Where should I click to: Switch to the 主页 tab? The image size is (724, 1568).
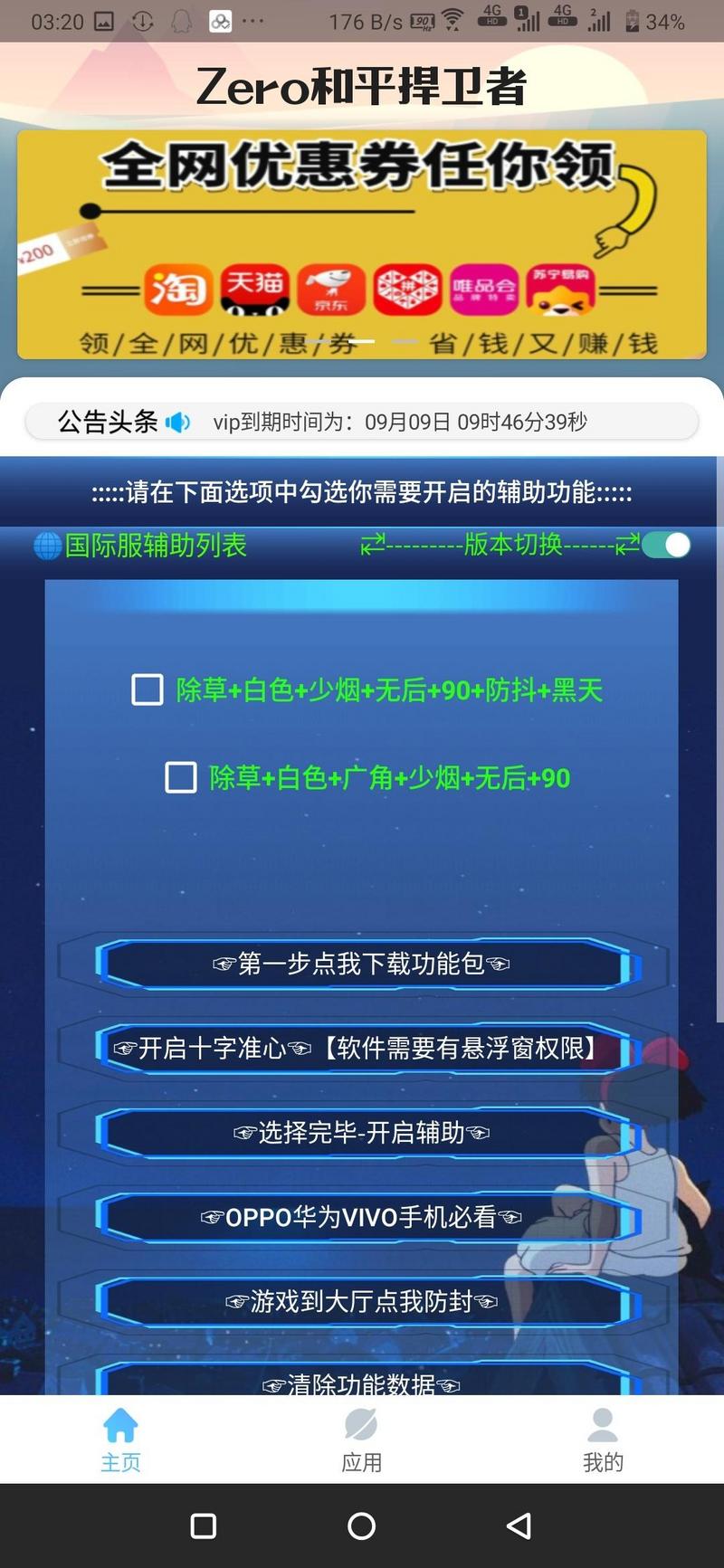[120, 1440]
